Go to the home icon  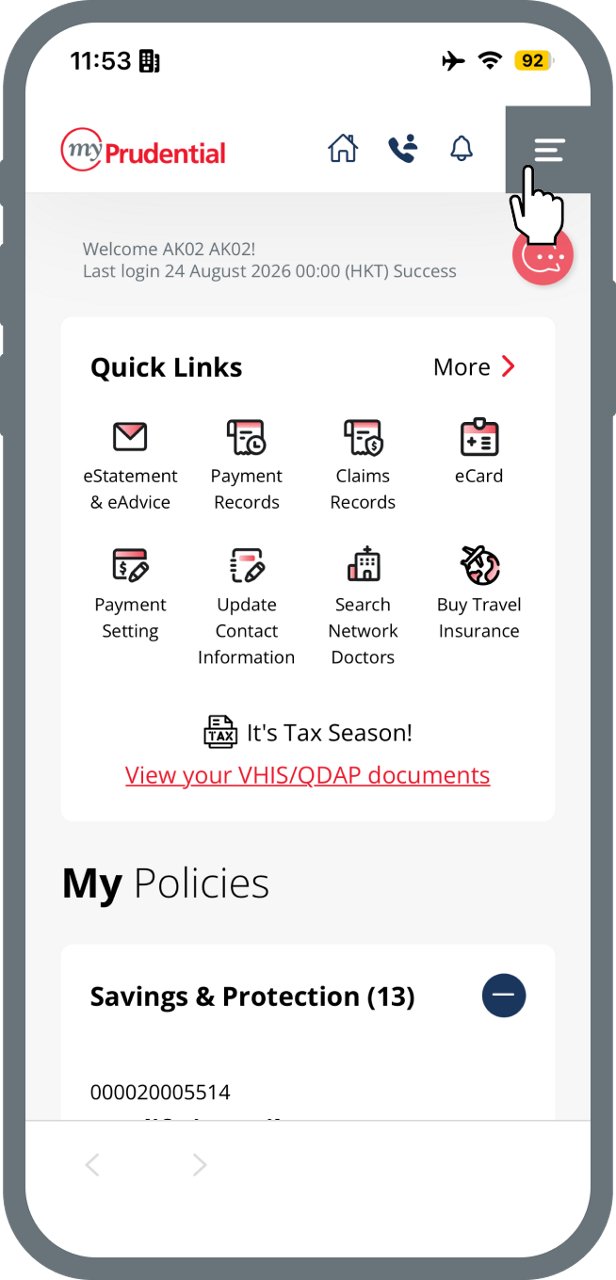[x=343, y=149]
